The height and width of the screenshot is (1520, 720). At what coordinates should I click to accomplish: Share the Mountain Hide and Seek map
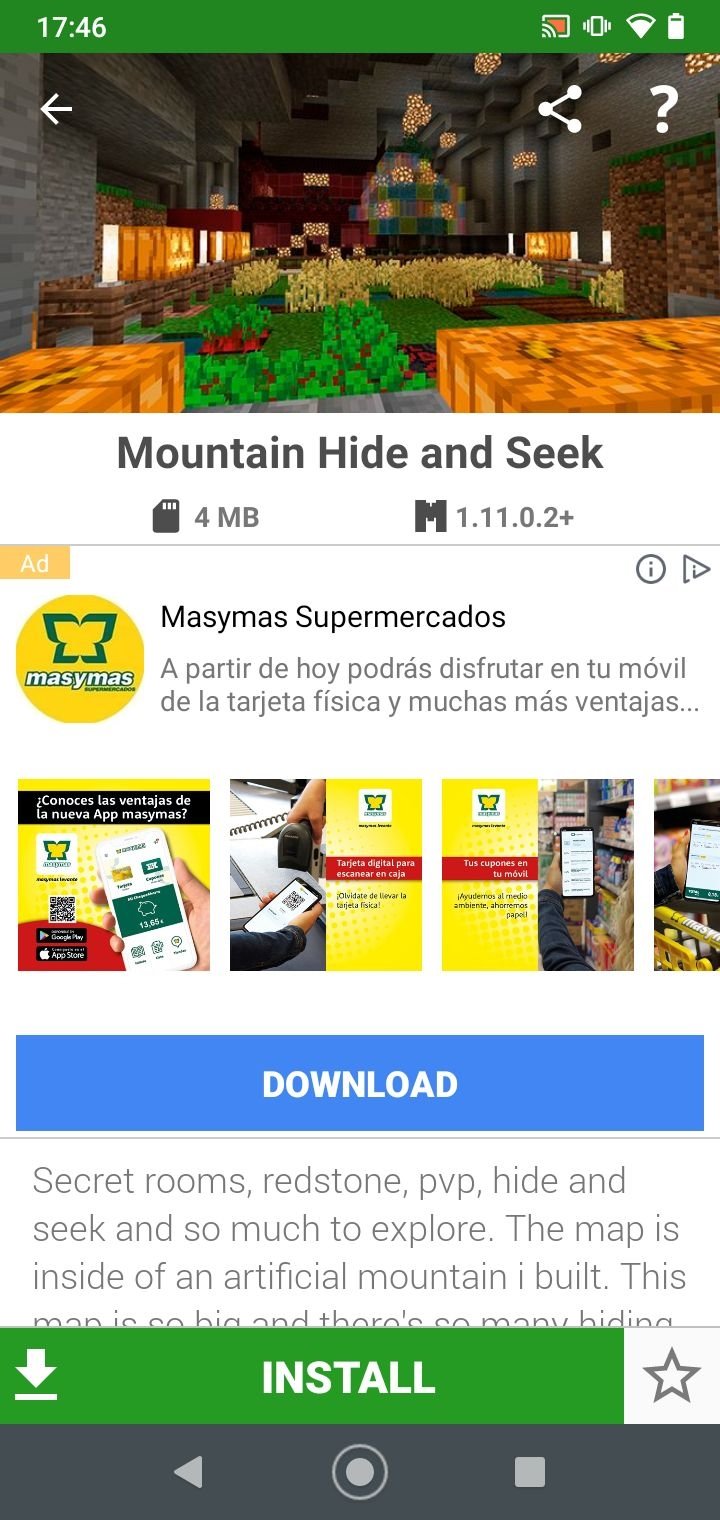560,110
